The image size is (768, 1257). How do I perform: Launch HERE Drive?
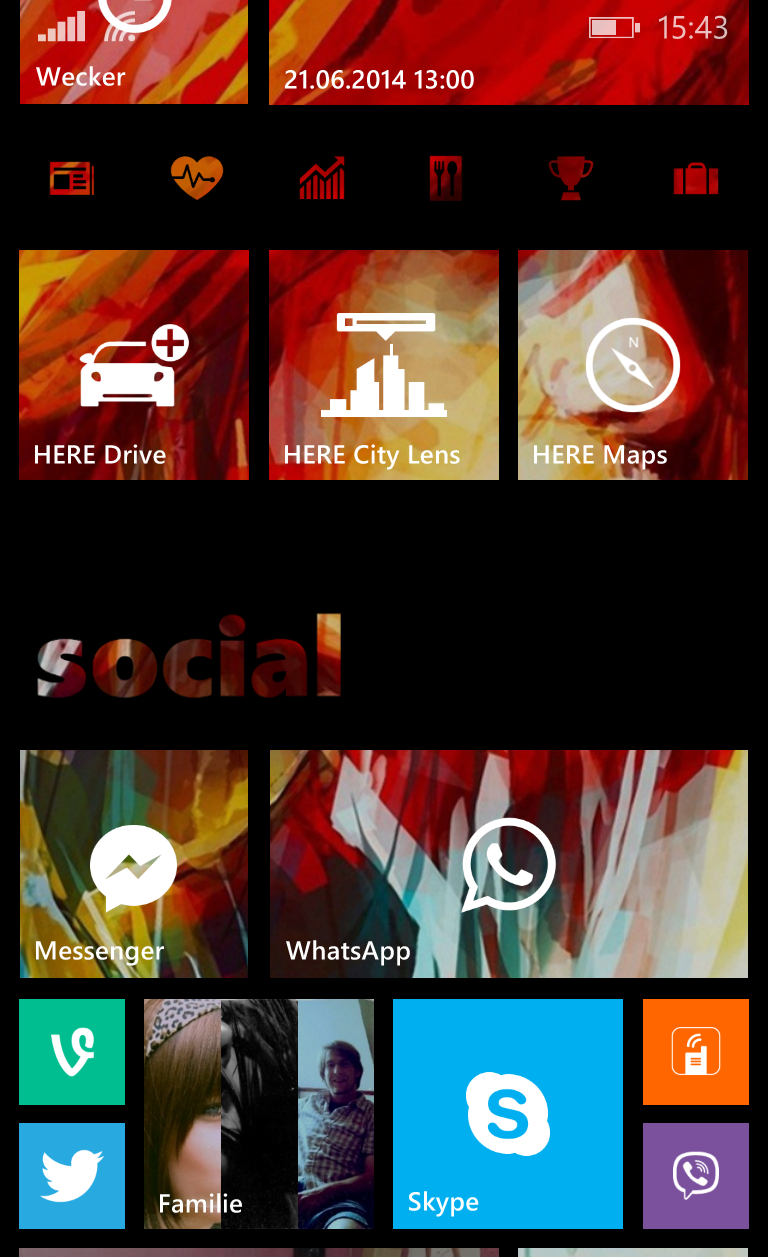pyautogui.click(x=134, y=365)
